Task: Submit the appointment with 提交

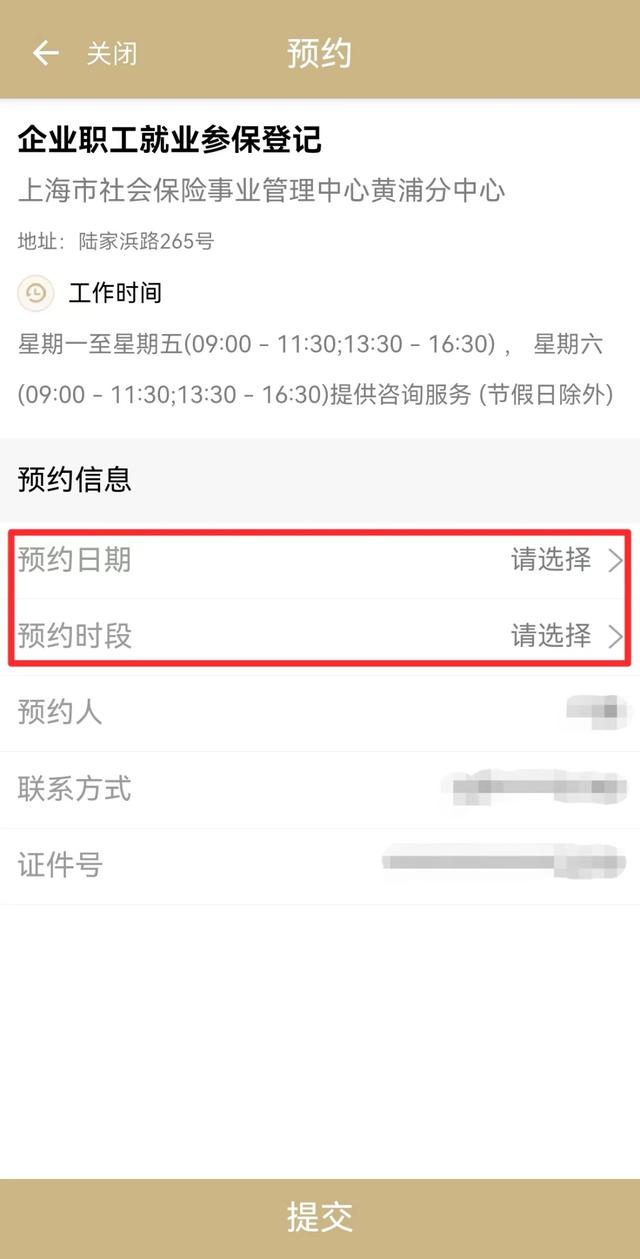Action: coord(320,1218)
